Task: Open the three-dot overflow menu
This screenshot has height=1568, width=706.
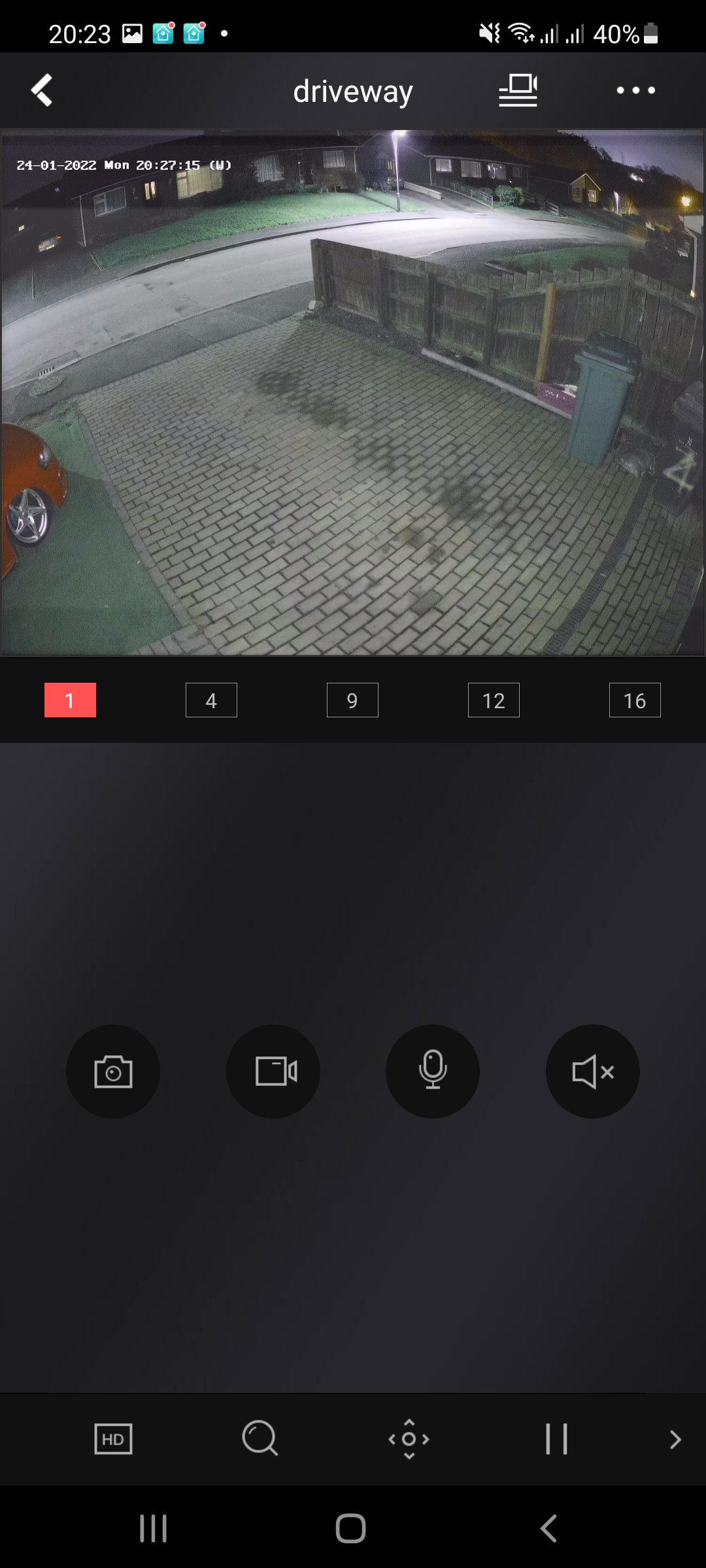Action: click(x=635, y=90)
